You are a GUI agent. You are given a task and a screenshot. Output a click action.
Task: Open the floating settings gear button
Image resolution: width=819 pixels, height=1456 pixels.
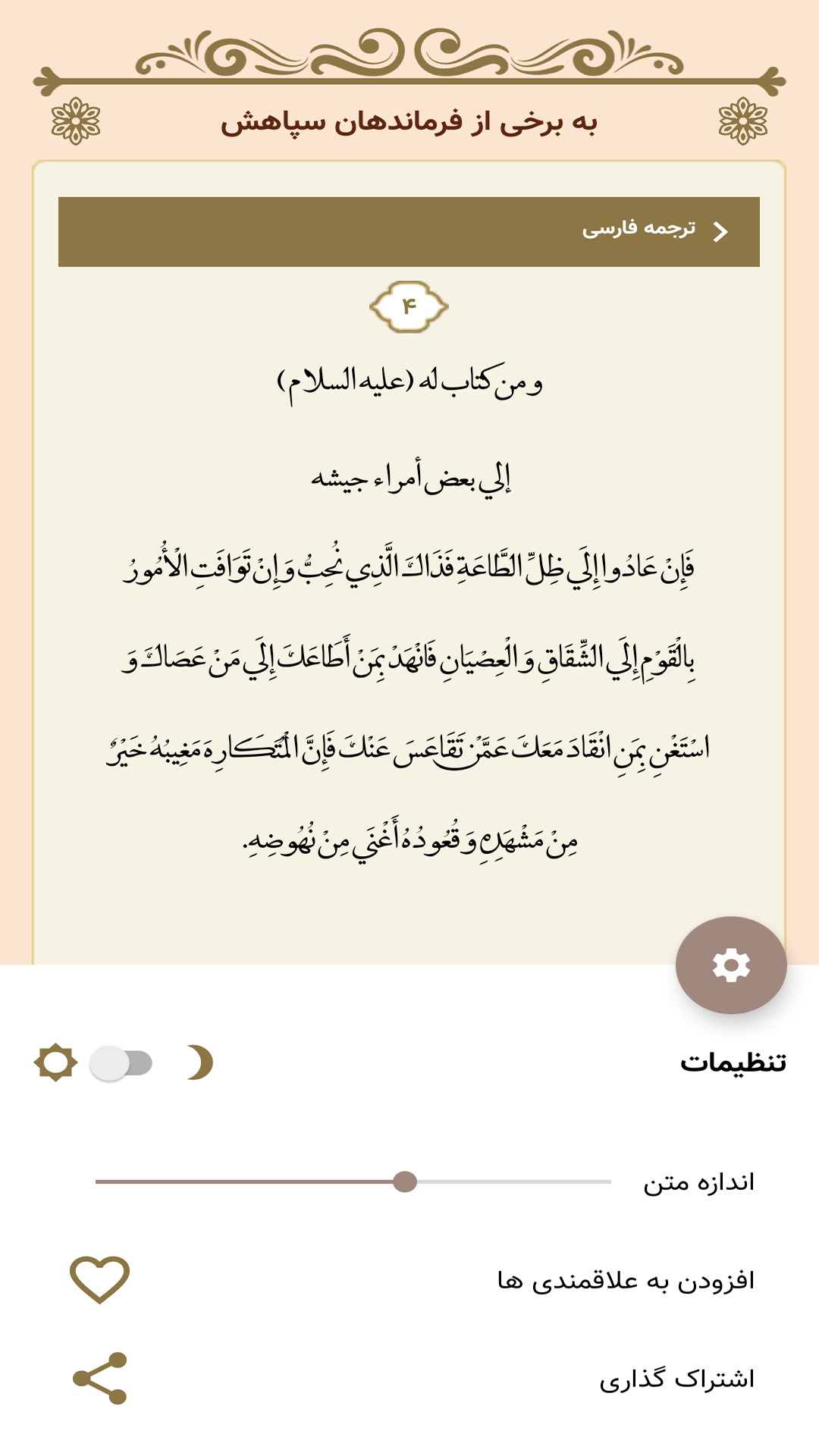730,966
